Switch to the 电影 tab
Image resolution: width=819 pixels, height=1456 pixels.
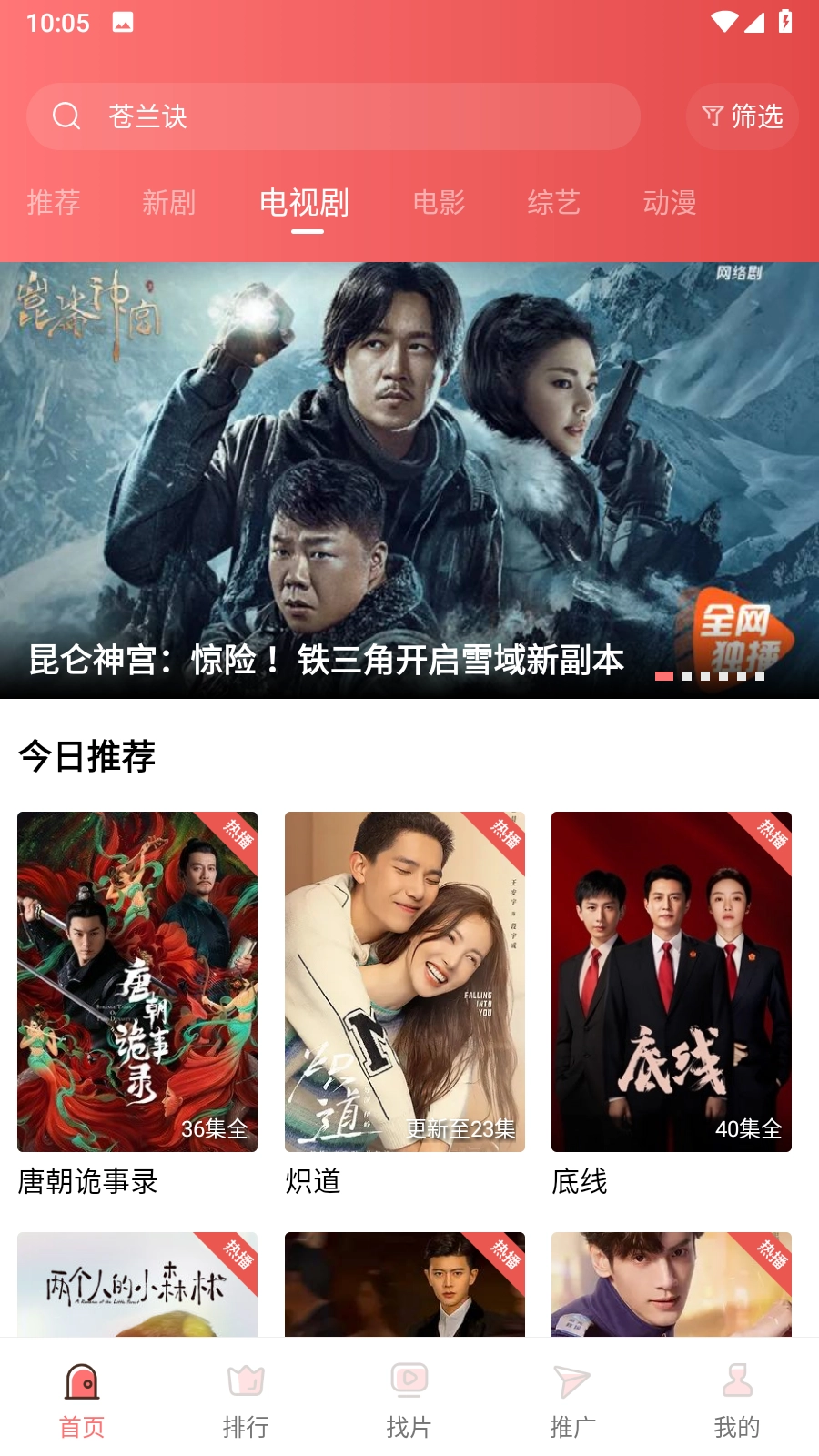tap(439, 202)
